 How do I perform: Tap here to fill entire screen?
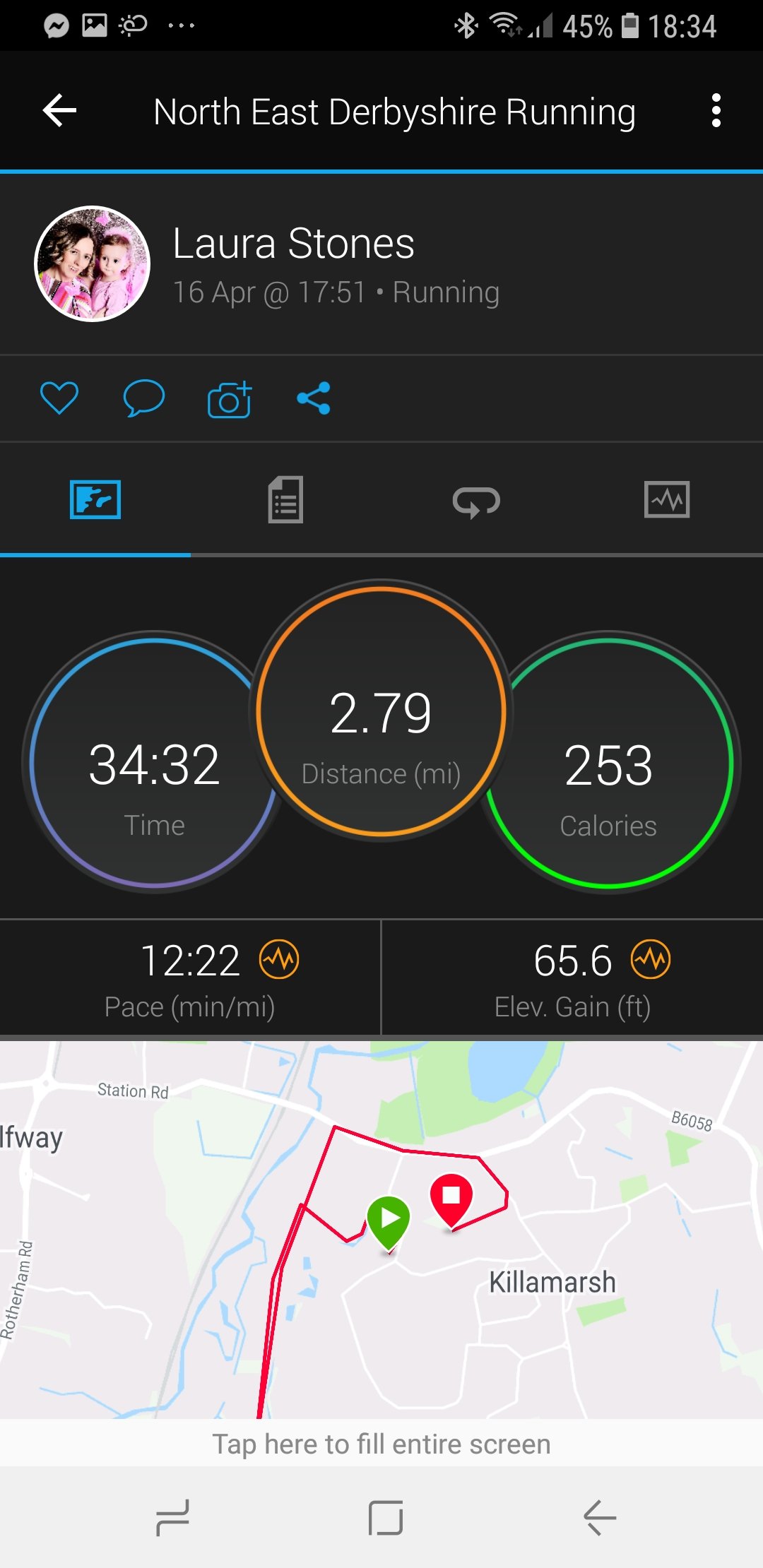point(381,1444)
